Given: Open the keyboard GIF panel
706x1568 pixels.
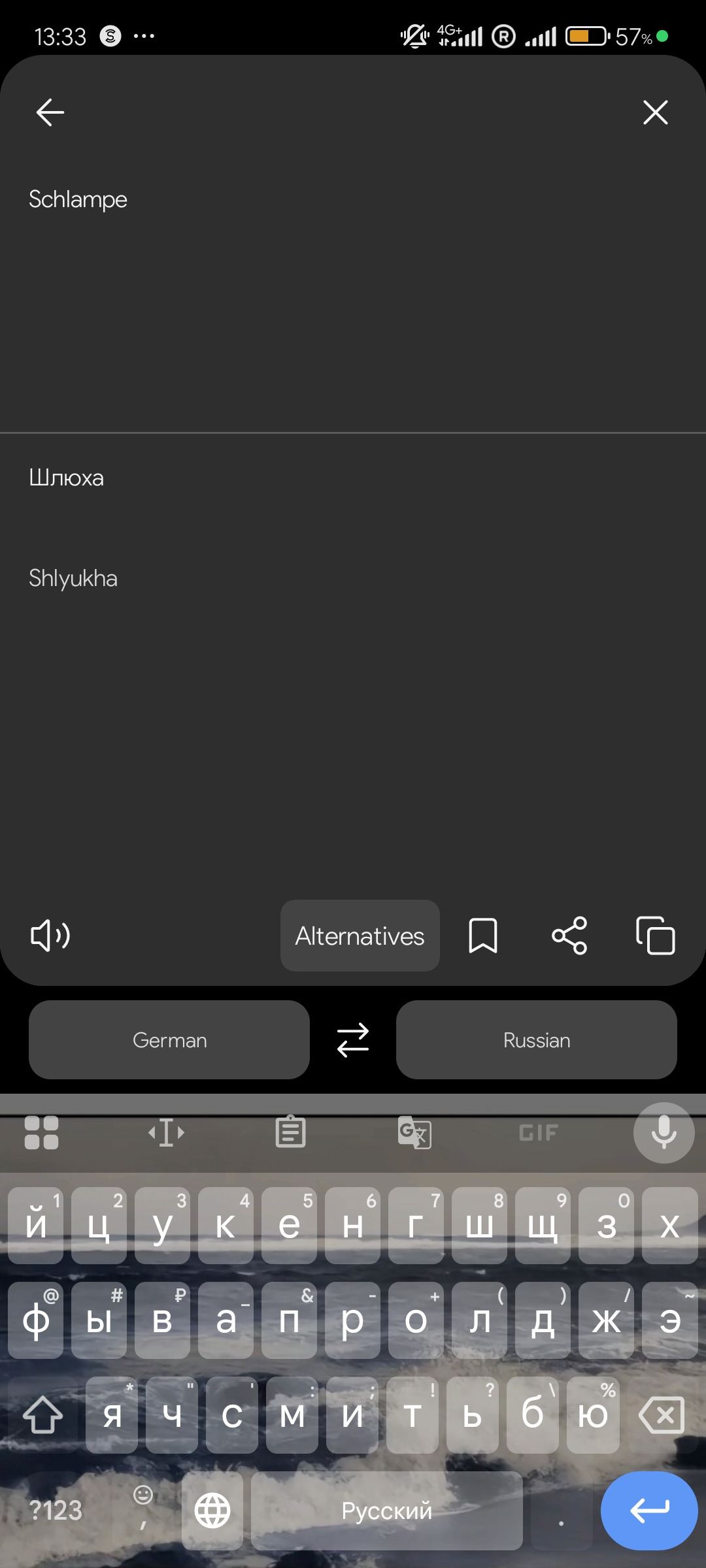Looking at the screenshot, I should [539, 1132].
